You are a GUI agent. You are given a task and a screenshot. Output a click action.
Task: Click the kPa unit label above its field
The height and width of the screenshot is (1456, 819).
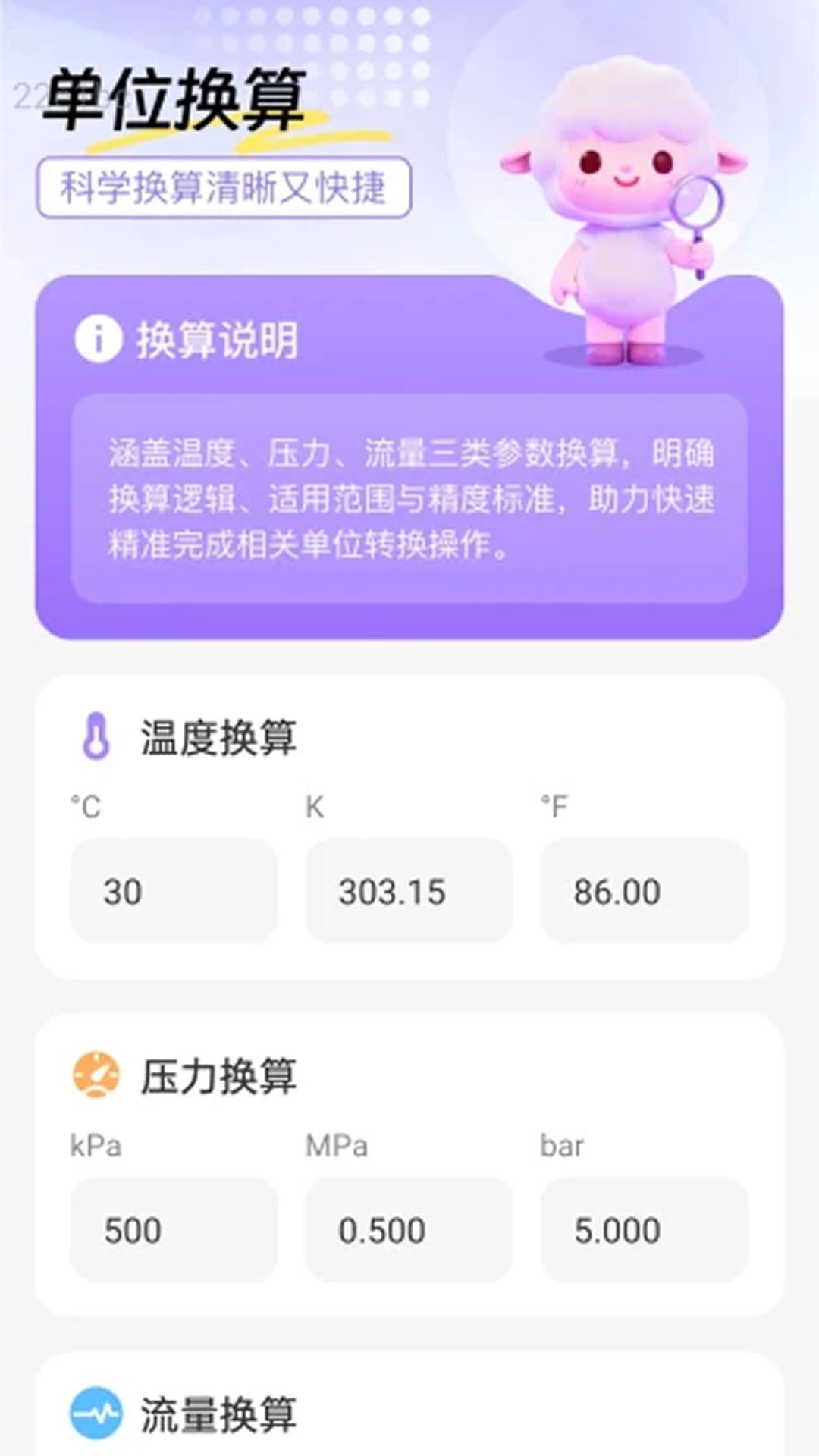93,1147
